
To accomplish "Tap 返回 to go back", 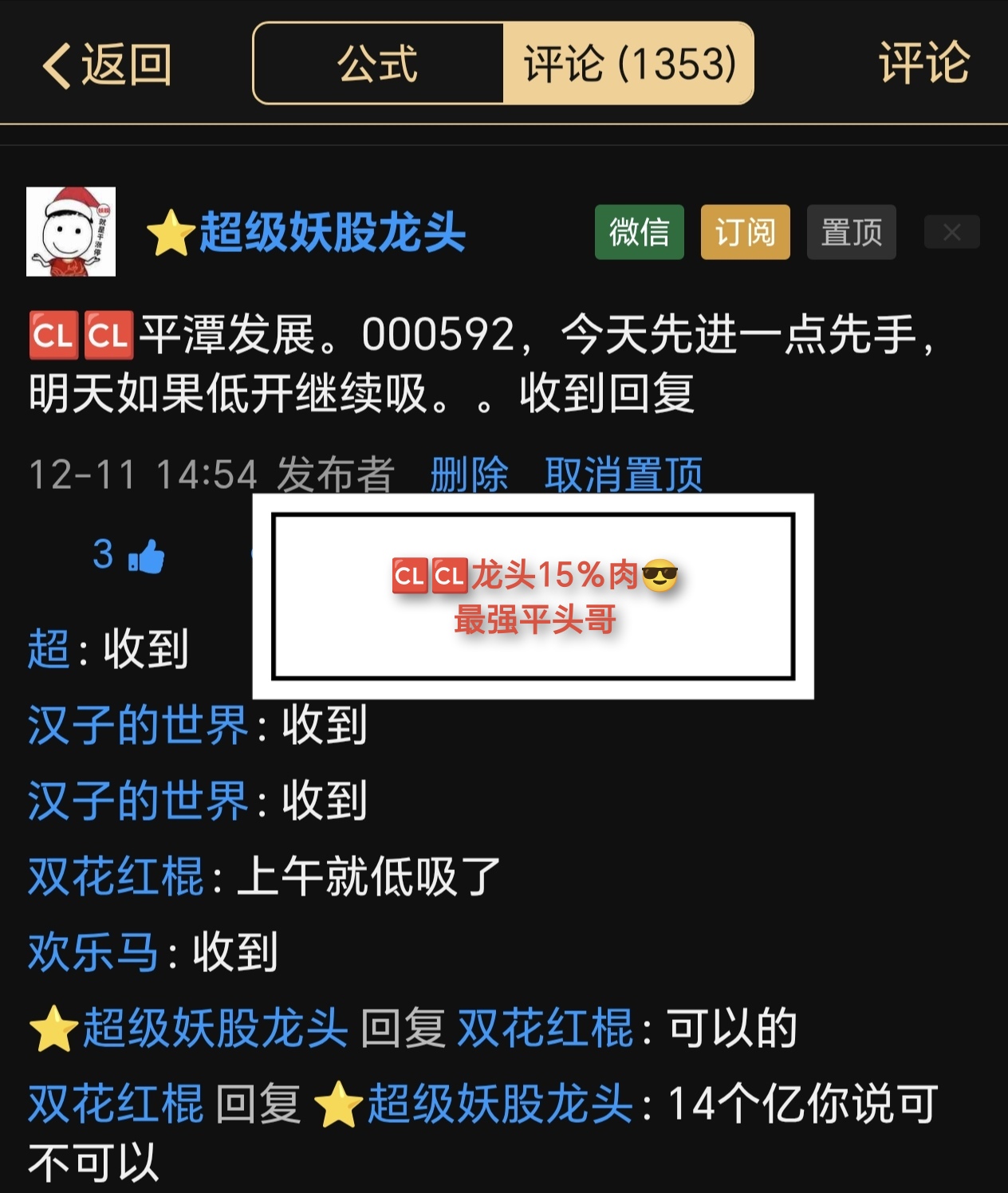I will pyautogui.click(x=107, y=64).
